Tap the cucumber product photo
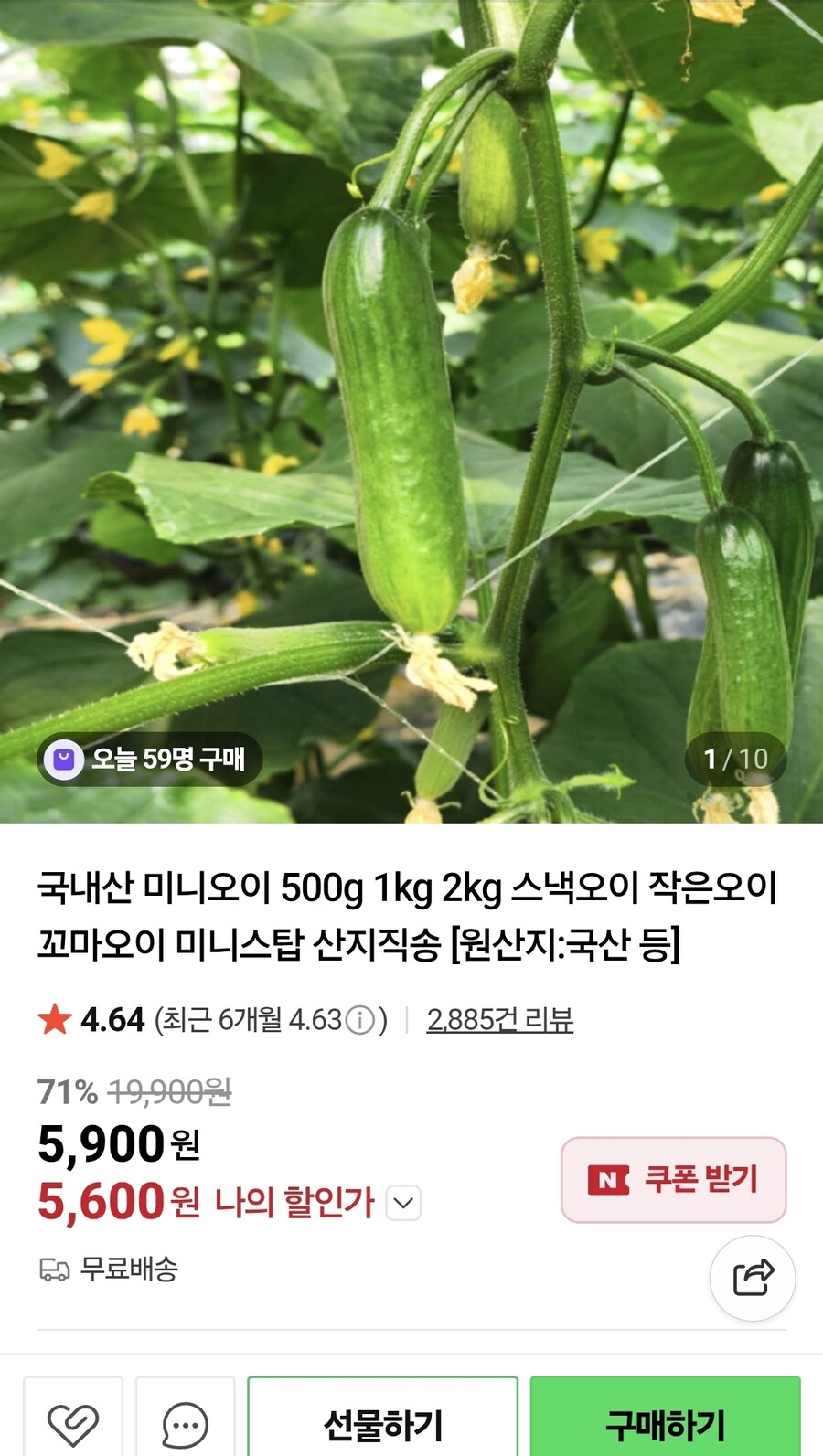This screenshot has height=1456, width=823. tap(411, 411)
